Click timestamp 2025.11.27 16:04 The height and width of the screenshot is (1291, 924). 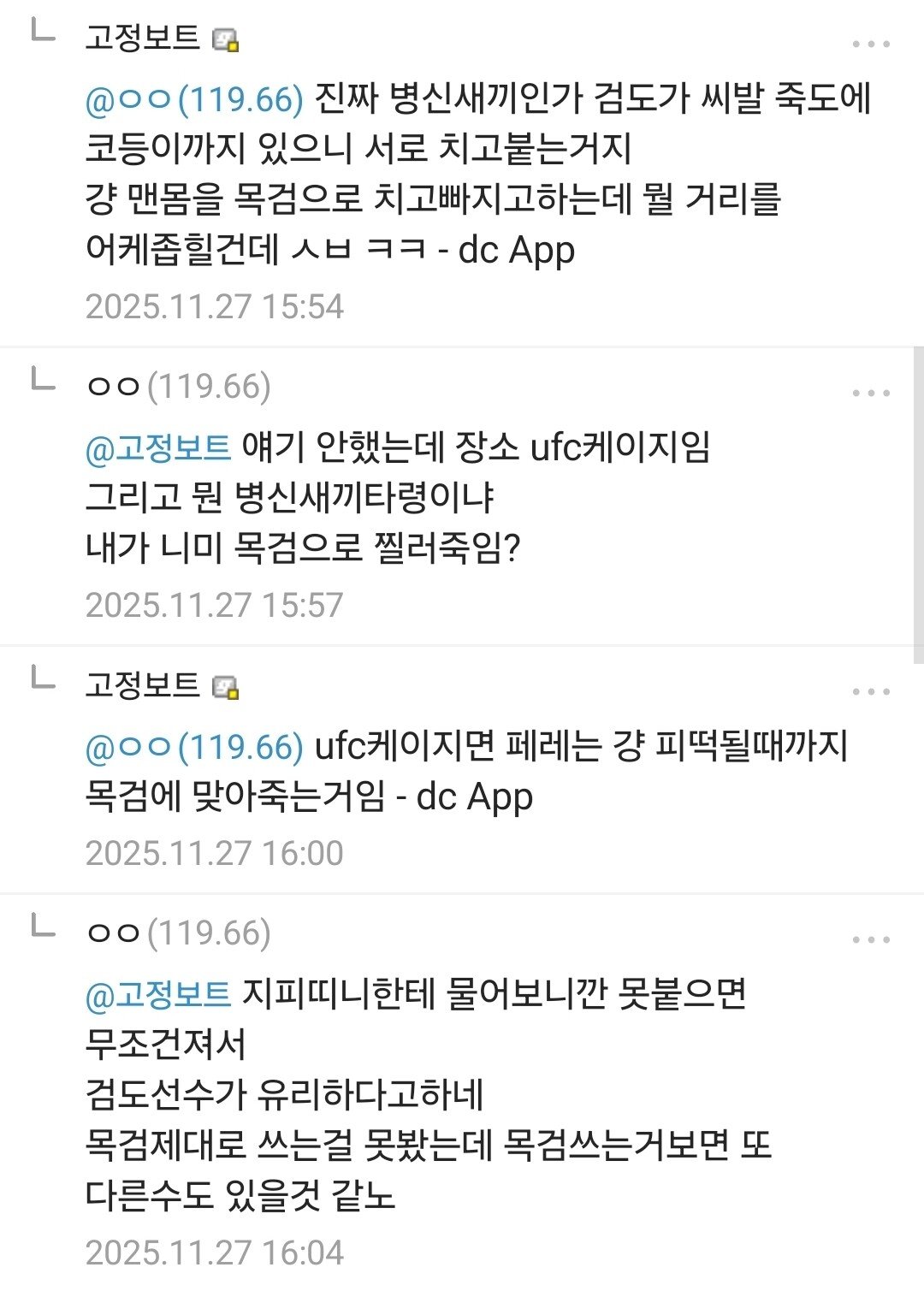(214, 1249)
